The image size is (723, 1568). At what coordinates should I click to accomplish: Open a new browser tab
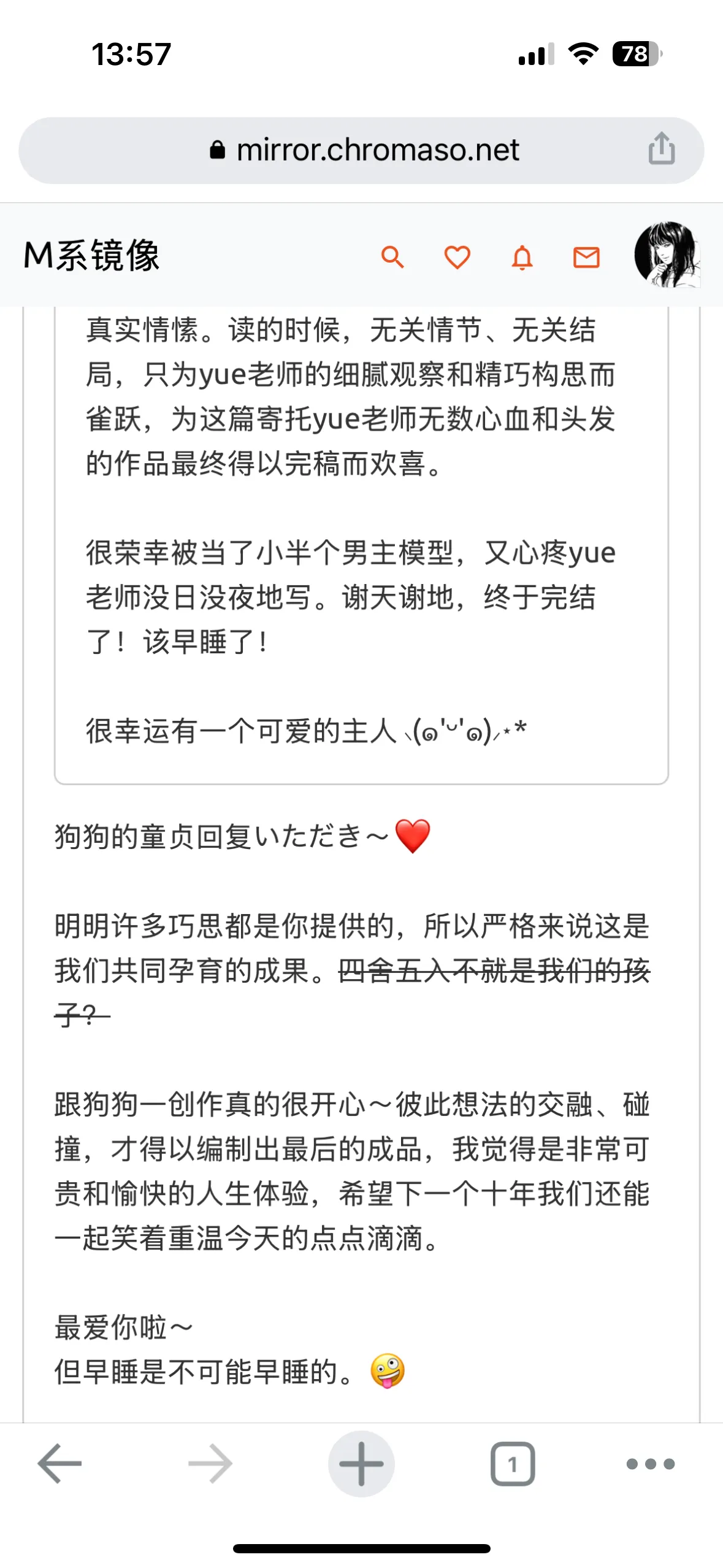(361, 1464)
